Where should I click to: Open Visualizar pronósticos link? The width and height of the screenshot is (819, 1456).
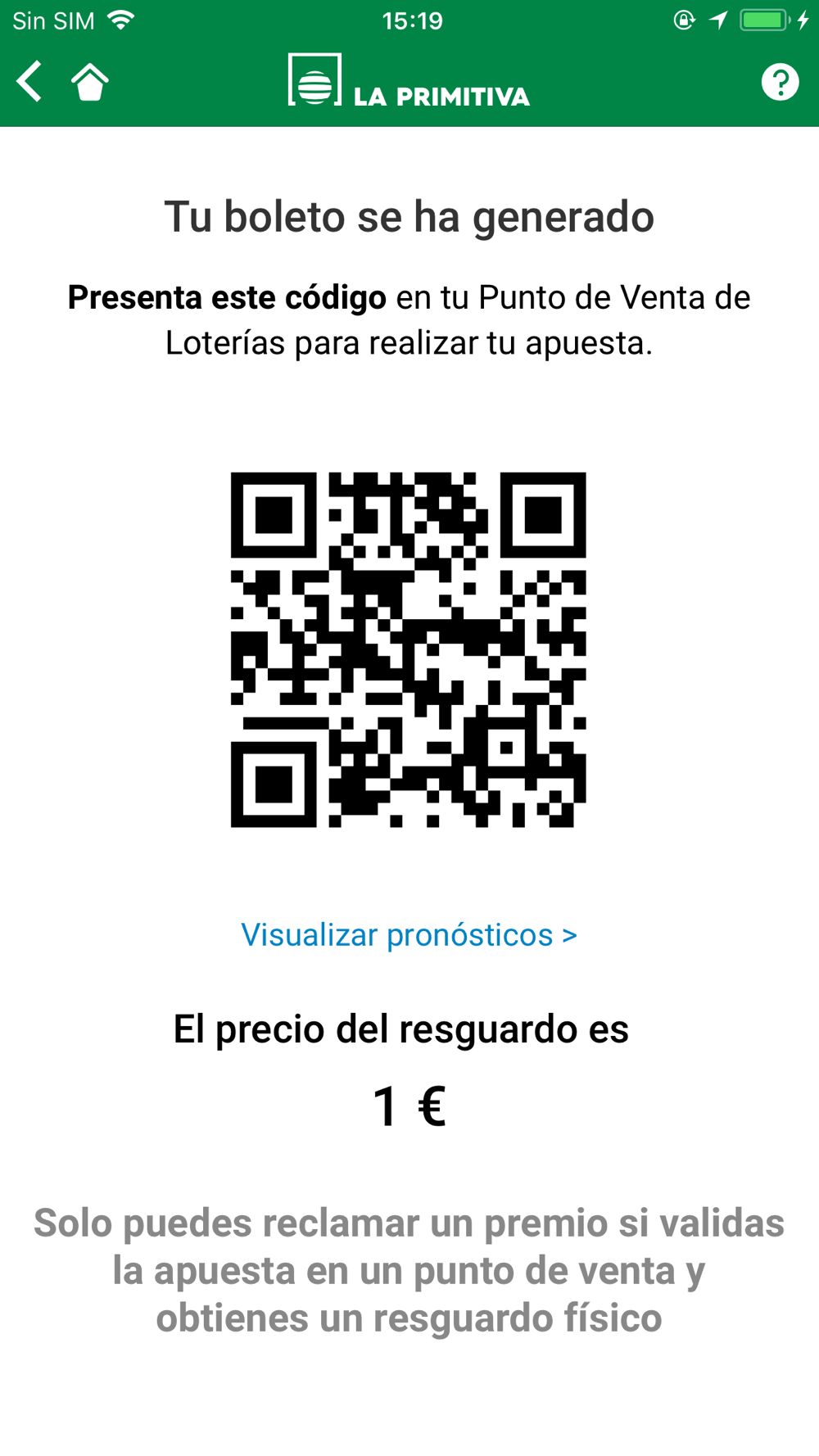(x=409, y=934)
